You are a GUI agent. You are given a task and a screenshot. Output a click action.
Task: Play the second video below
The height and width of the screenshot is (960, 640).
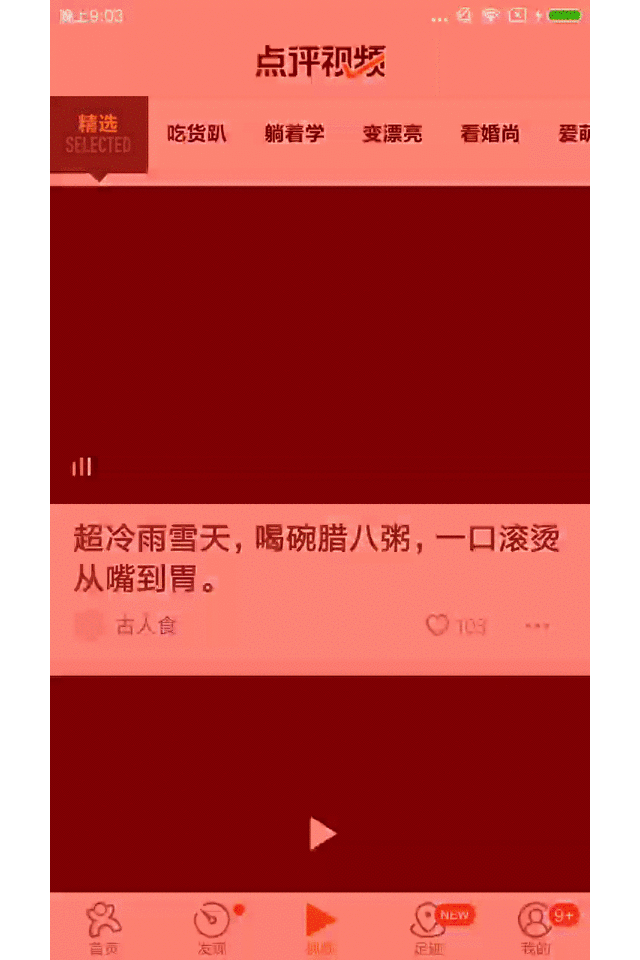(321, 833)
